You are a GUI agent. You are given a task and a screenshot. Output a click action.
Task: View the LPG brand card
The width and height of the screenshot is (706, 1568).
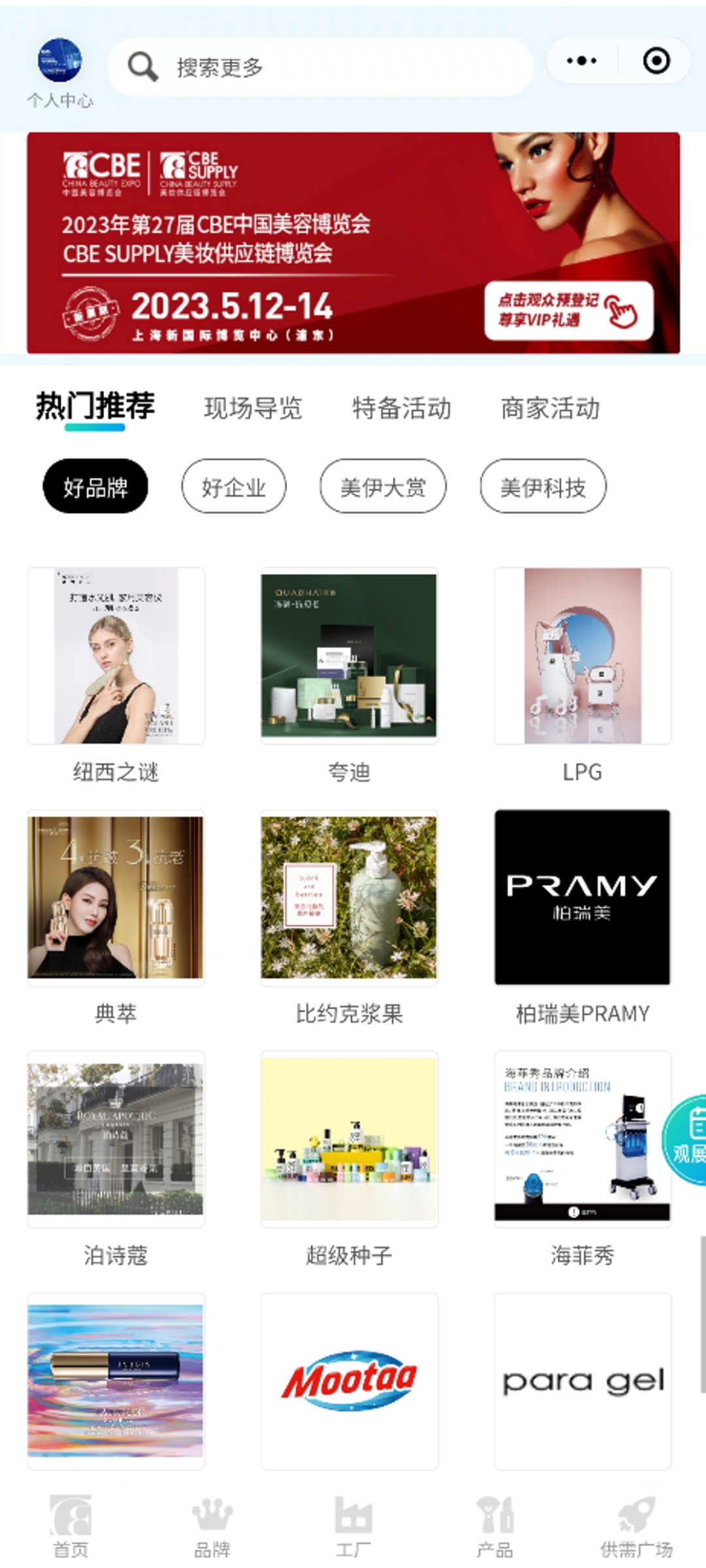click(x=582, y=656)
